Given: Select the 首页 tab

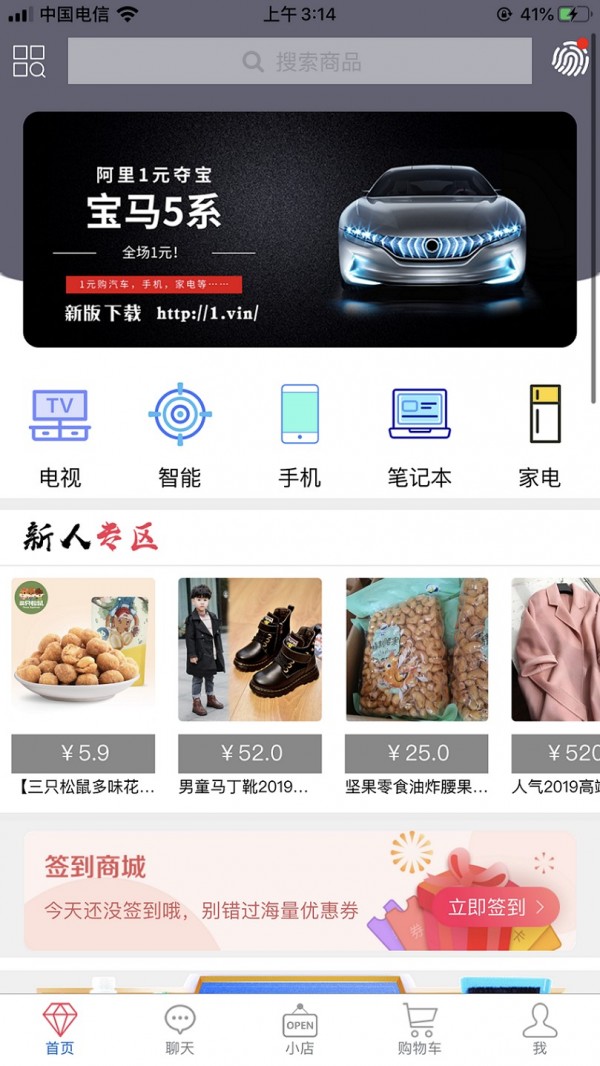Looking at the screenshot, I should click(60, 1030).
